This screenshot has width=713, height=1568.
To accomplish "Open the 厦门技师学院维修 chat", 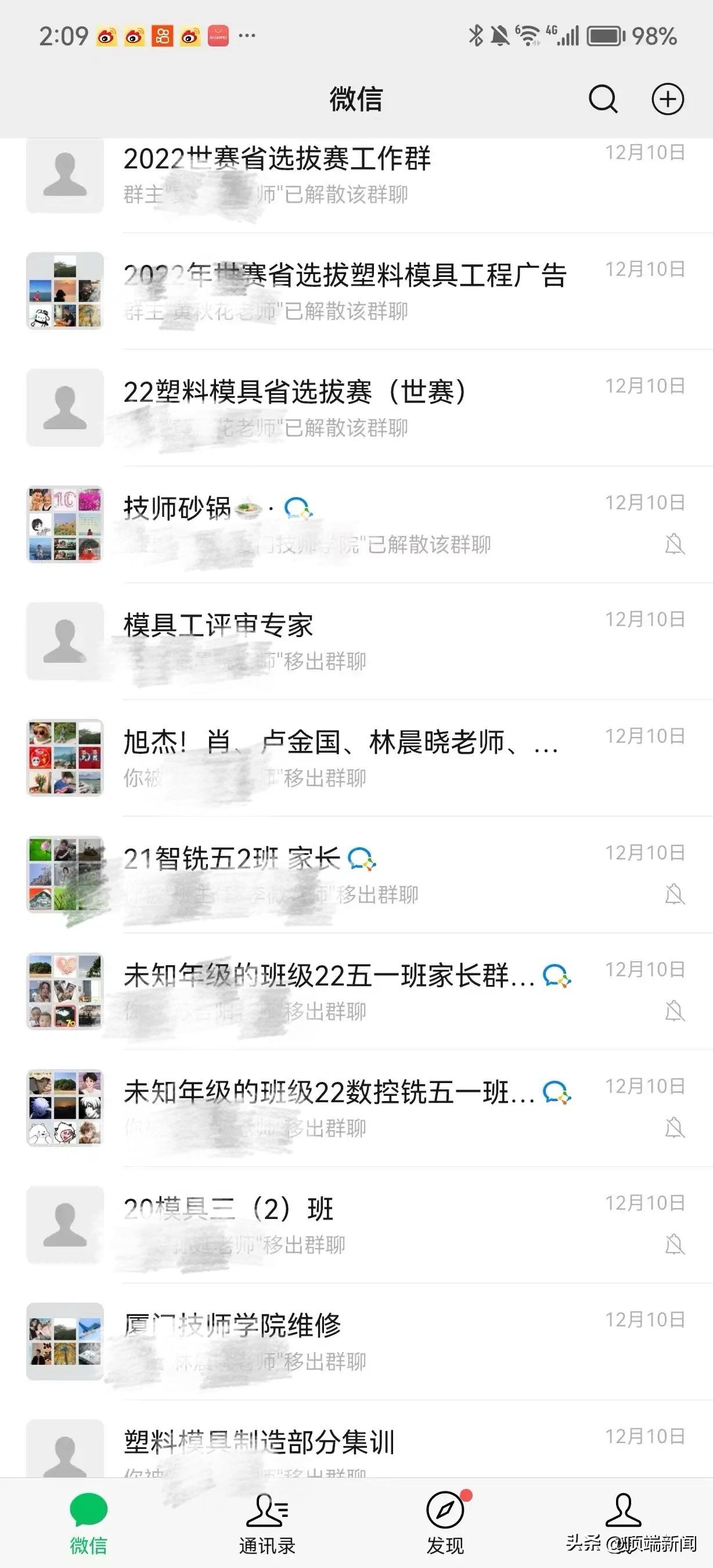I will point(356,1343).
